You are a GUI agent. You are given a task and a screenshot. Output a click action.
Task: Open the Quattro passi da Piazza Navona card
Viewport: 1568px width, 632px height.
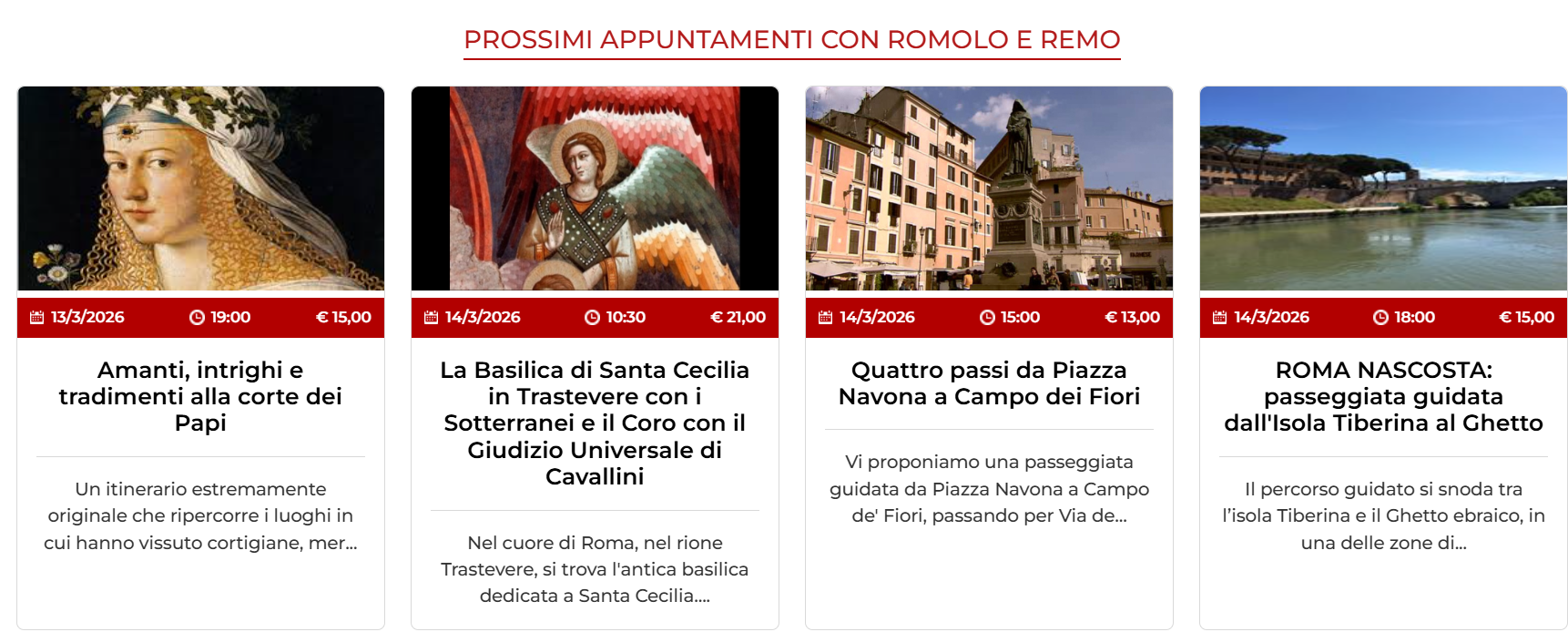(989, 383)
